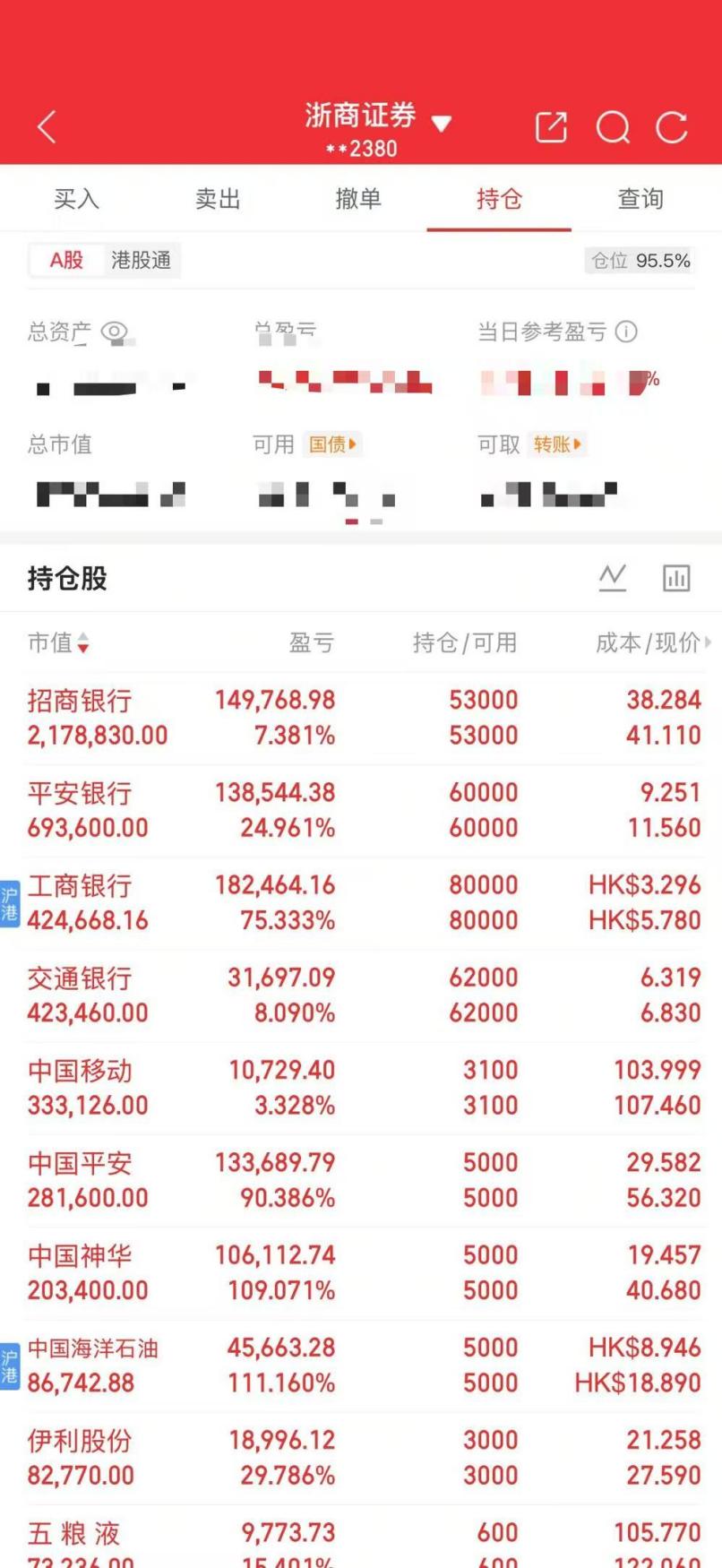Toggle total assets visibility eye

coord(115,332)
